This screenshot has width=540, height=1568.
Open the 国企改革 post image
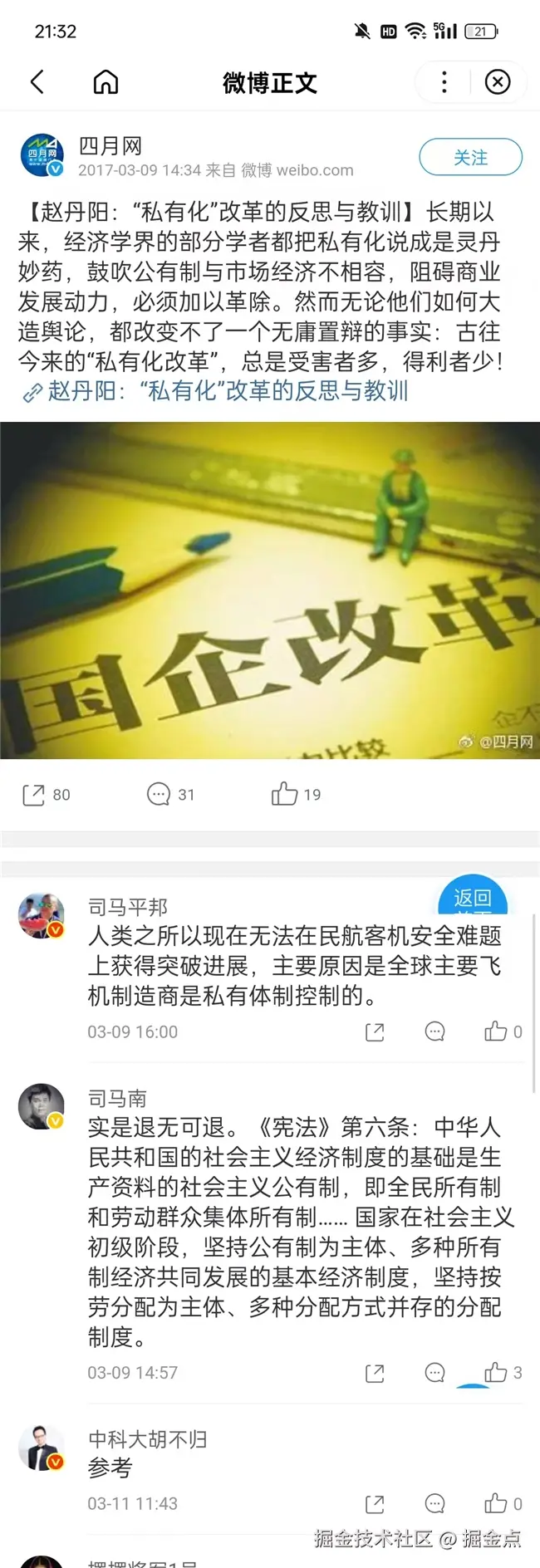tap(270, 590)
